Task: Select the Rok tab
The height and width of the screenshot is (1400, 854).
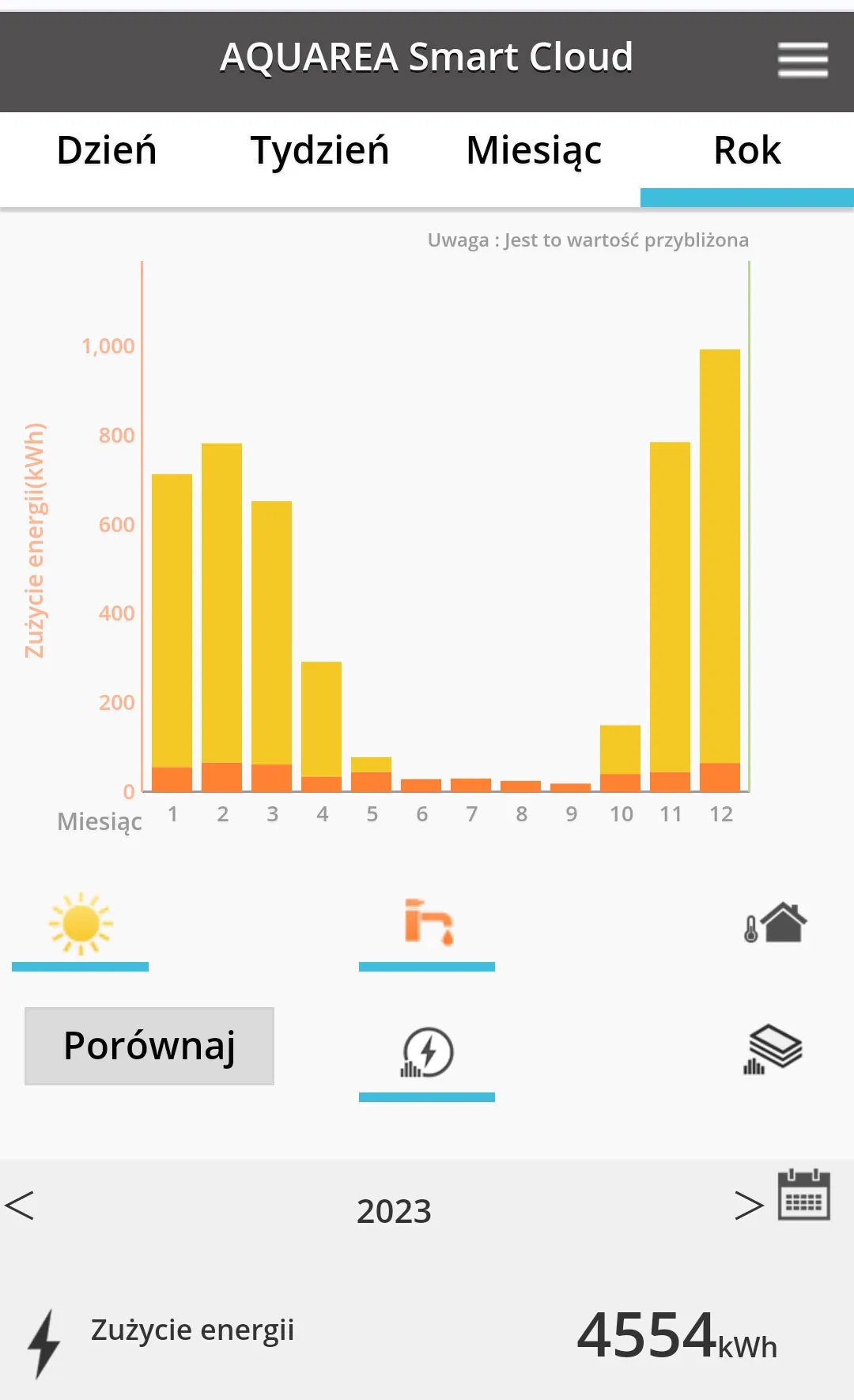Action: [x=747, y=151]
